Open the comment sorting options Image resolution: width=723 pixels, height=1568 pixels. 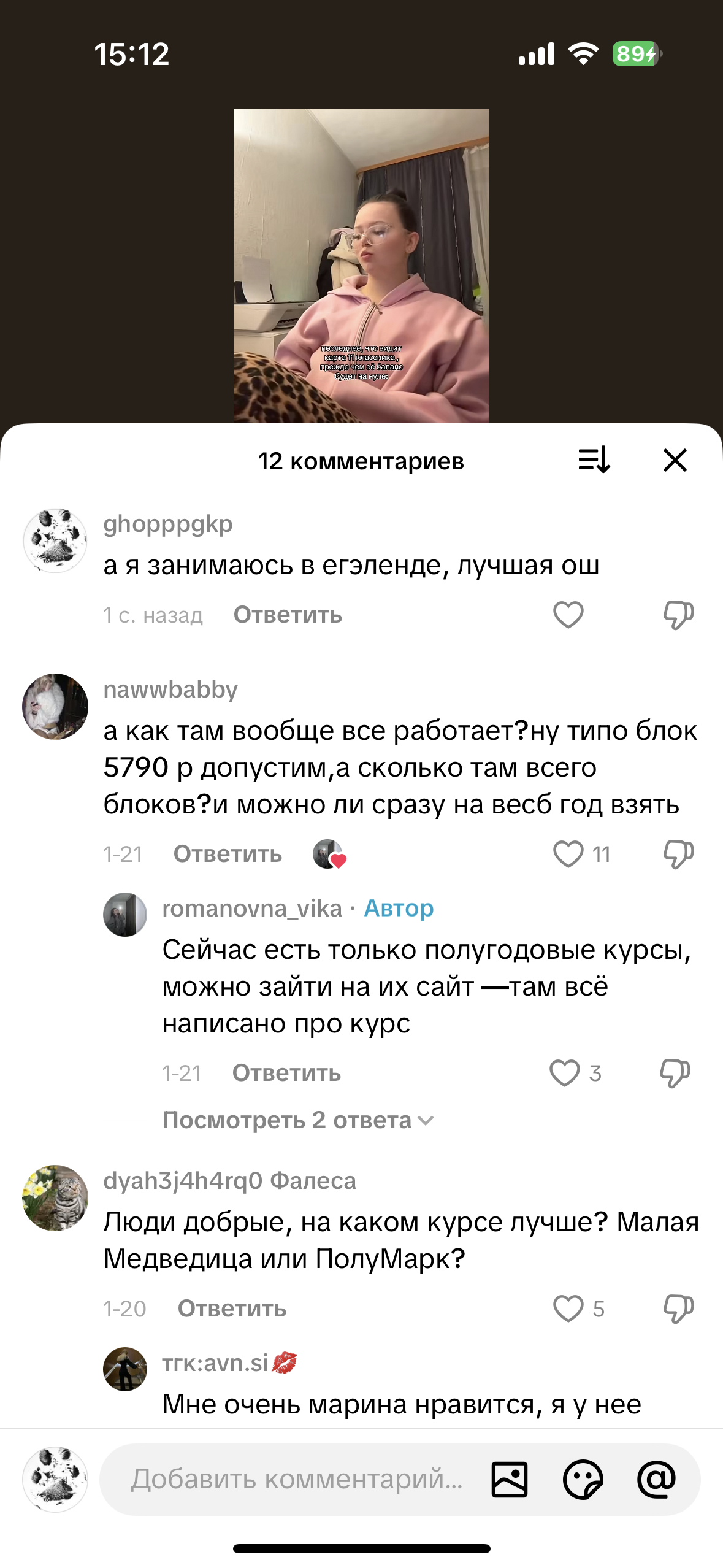click(x=594, y=460)
